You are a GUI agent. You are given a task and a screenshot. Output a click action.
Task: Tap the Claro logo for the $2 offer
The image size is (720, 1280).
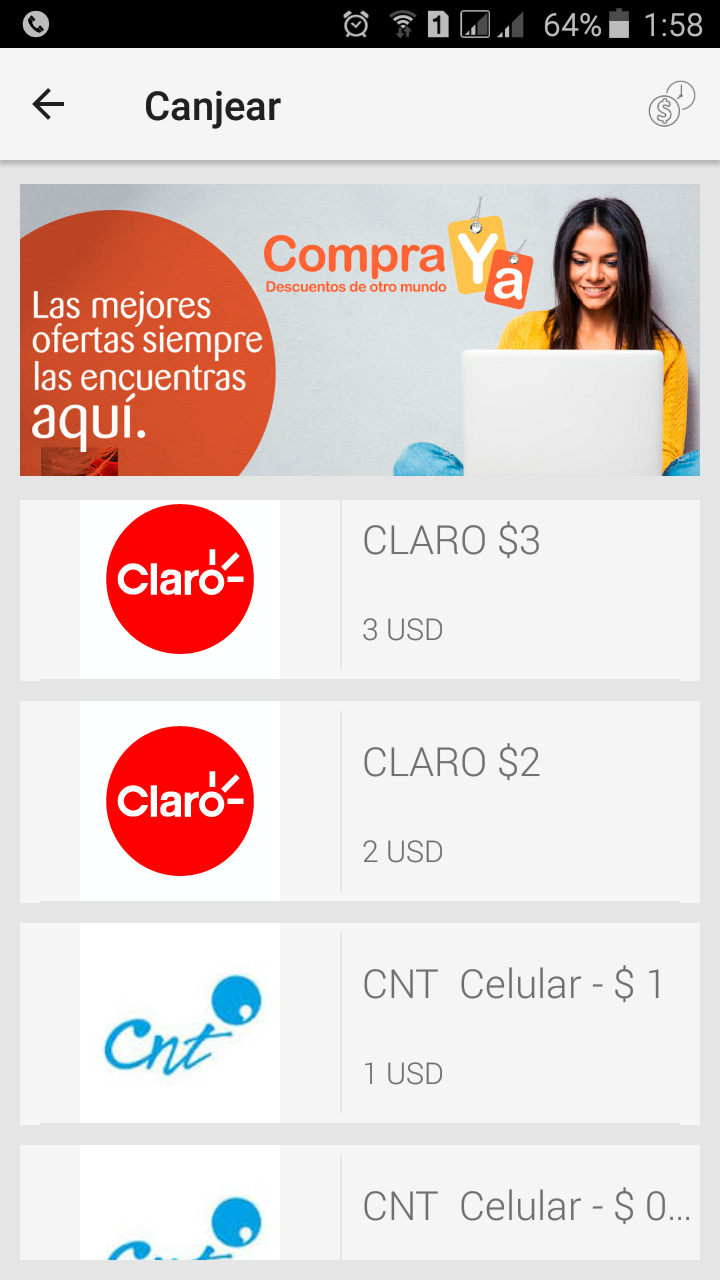point(180,800)
